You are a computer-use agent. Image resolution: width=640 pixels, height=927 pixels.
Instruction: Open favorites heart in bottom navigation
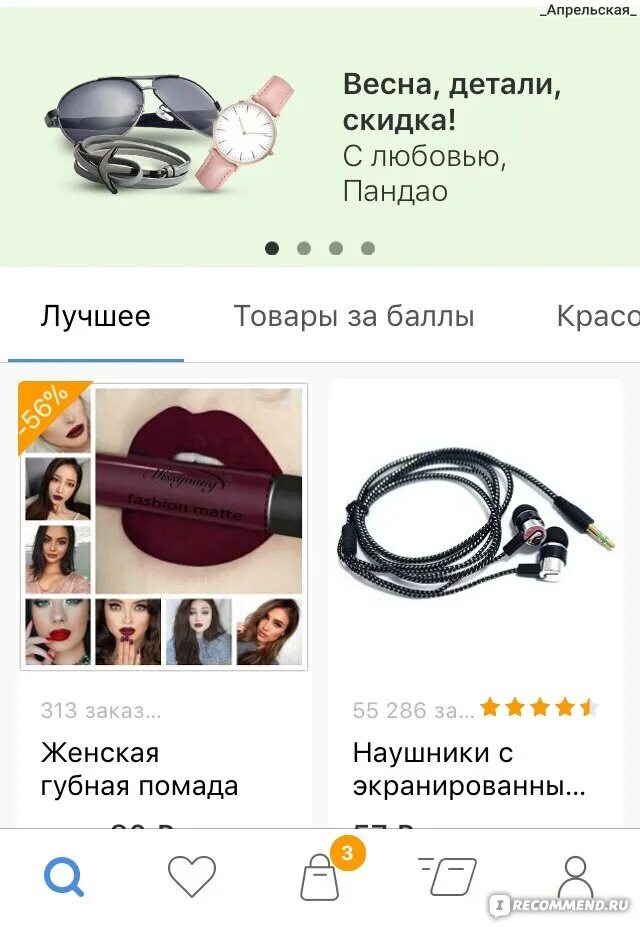point(192,879)
